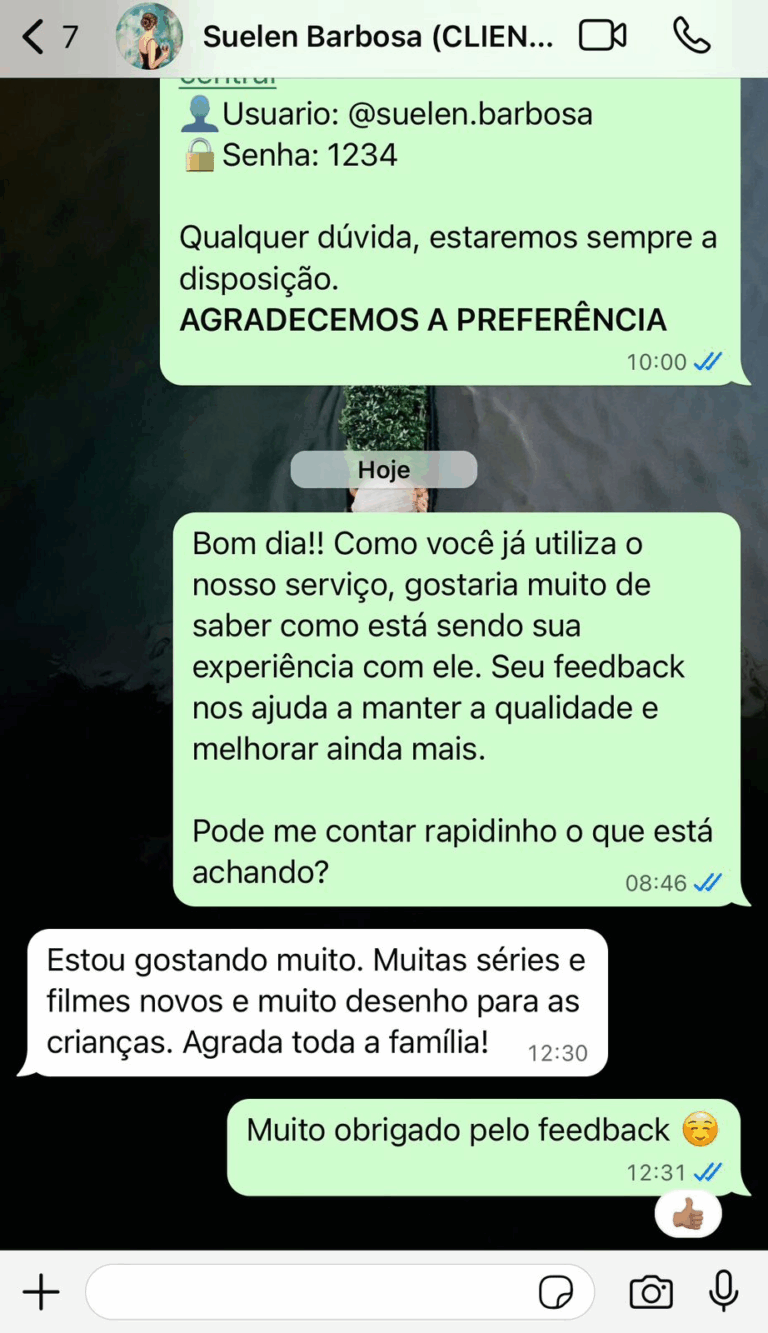The height and width of the screenshot is (1333, 768).
Task: Record a voice message with the microphone
Action: pyautogui.click(x=723, y=1292)
